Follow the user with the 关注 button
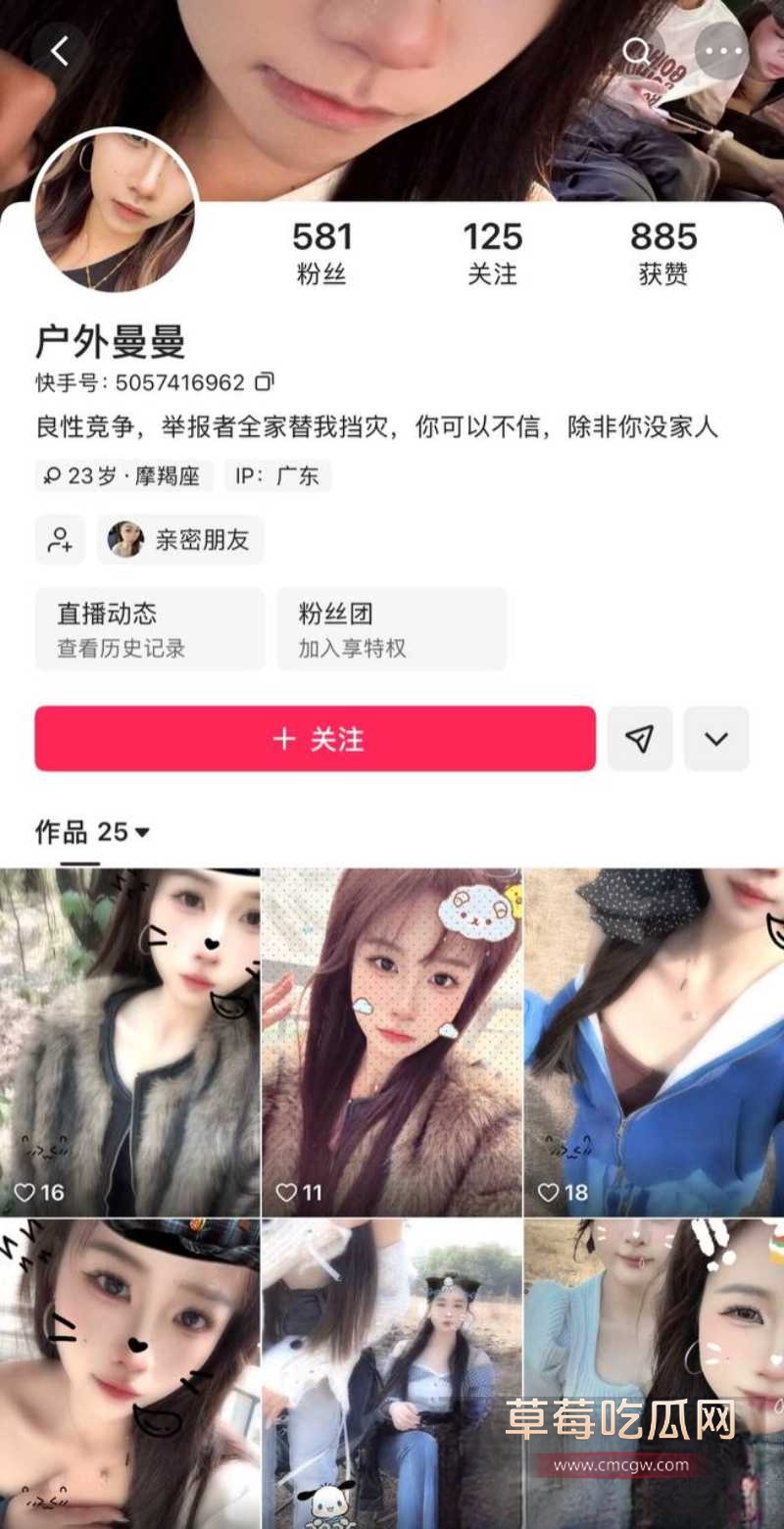Screen dimensions: 784x1529 [x=315, y=739]
